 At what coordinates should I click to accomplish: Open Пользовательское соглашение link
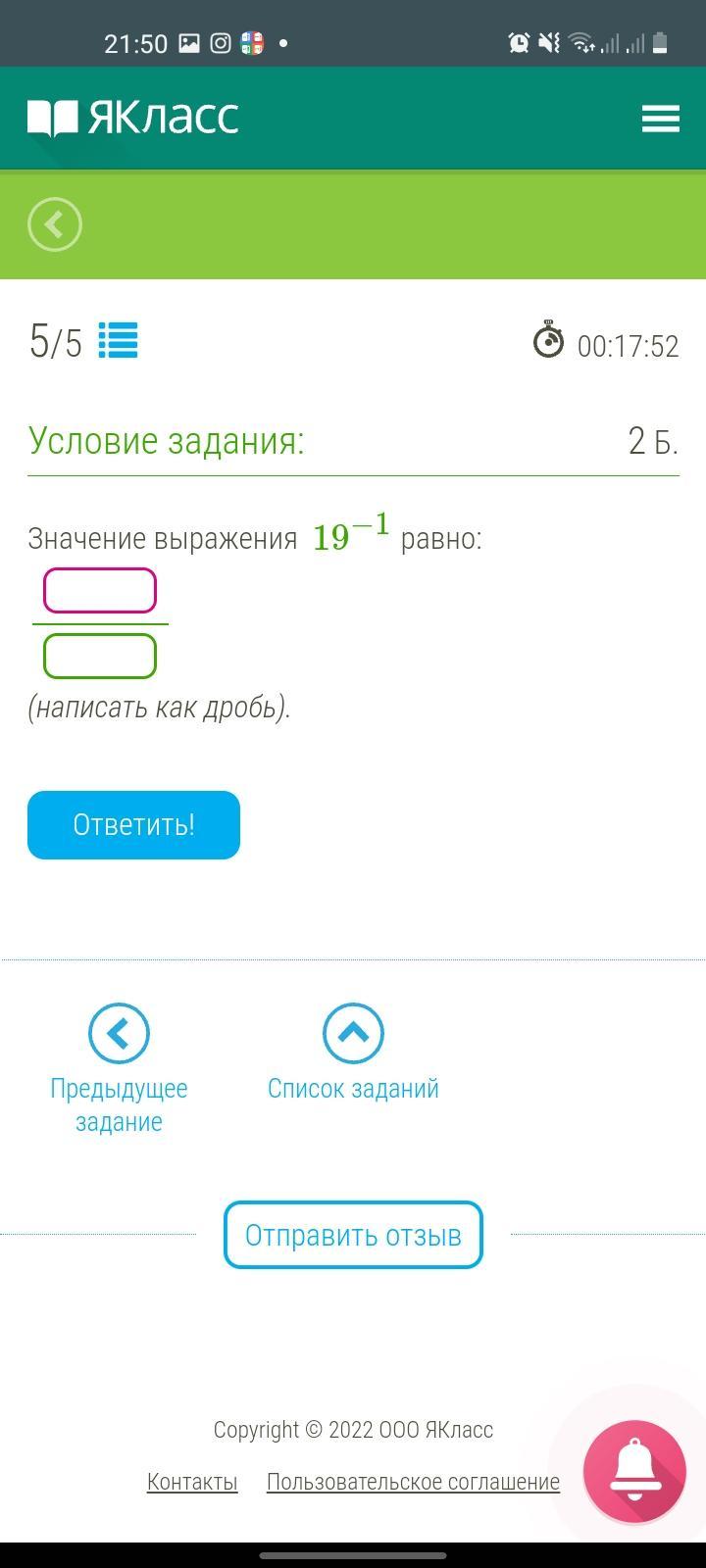coord(413,1482)
